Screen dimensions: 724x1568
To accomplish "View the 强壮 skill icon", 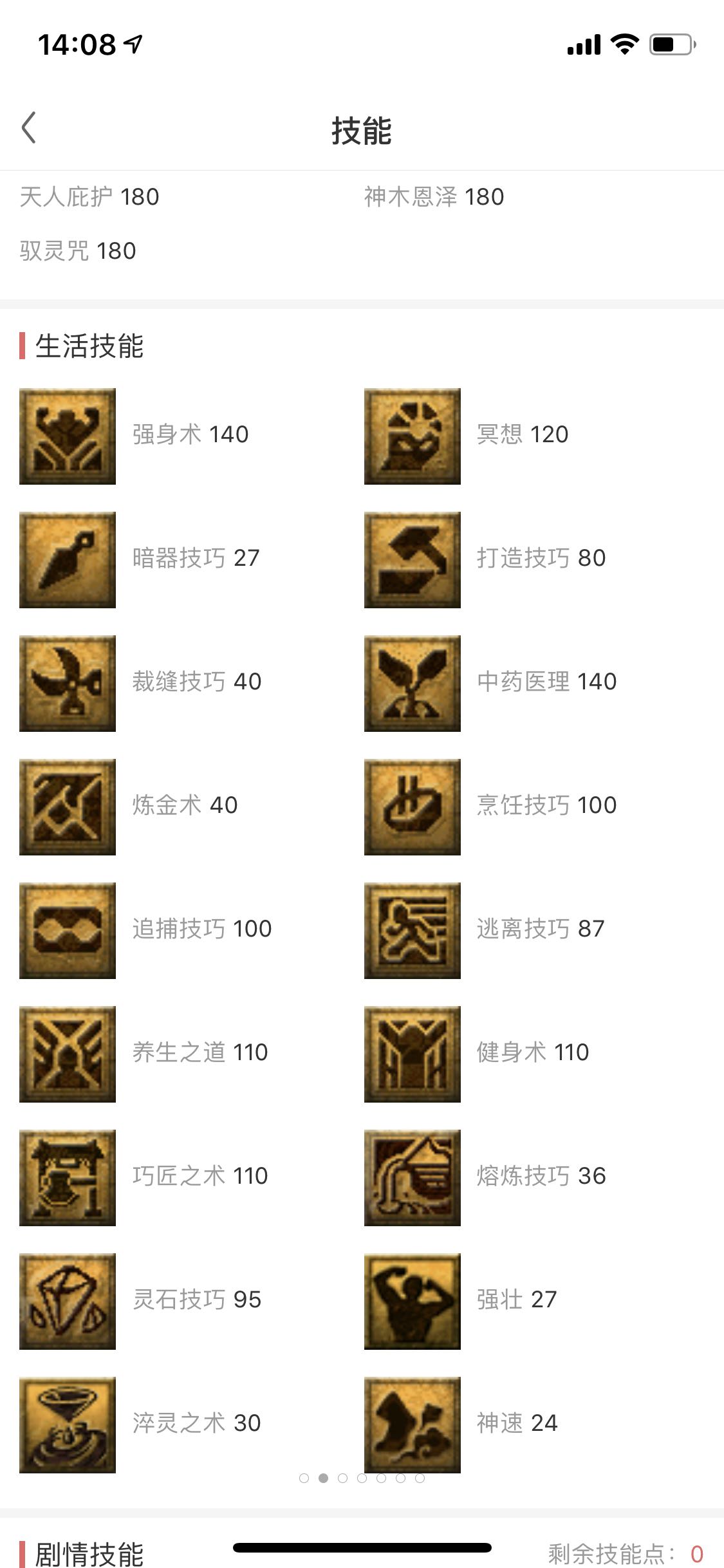I will 413,1302.
